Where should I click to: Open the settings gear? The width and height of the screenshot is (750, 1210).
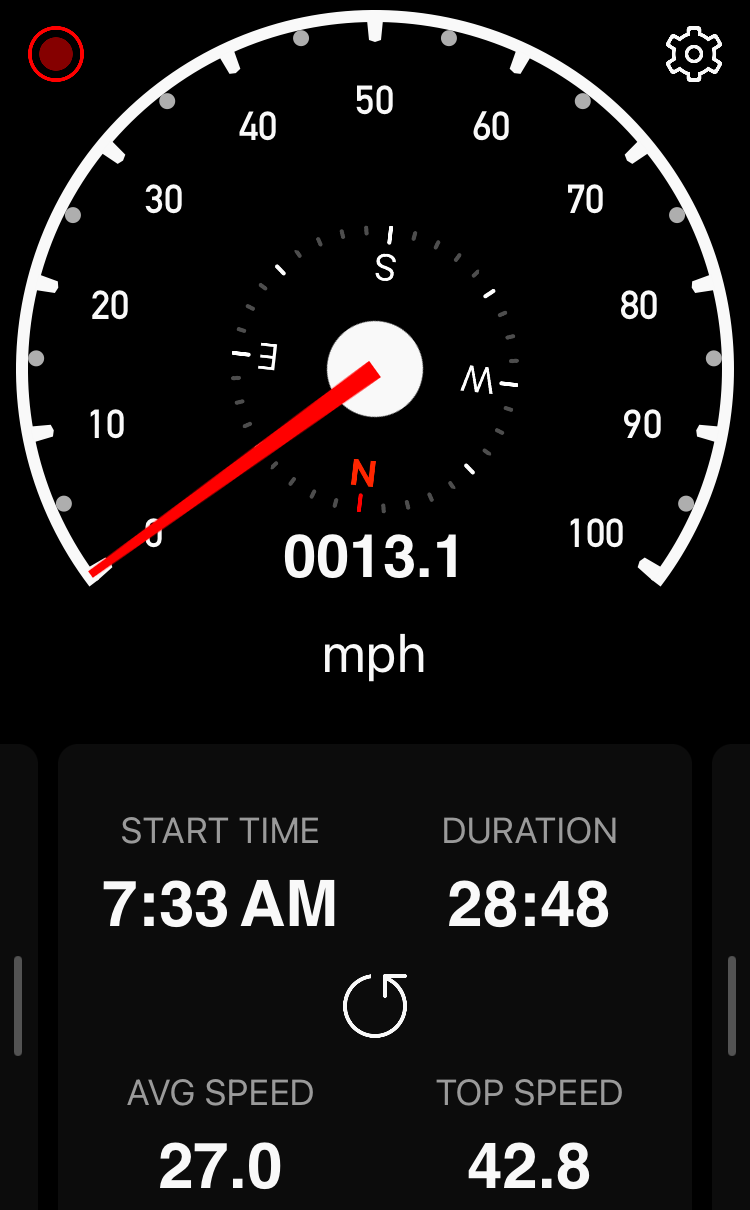(x=693, y=54)
